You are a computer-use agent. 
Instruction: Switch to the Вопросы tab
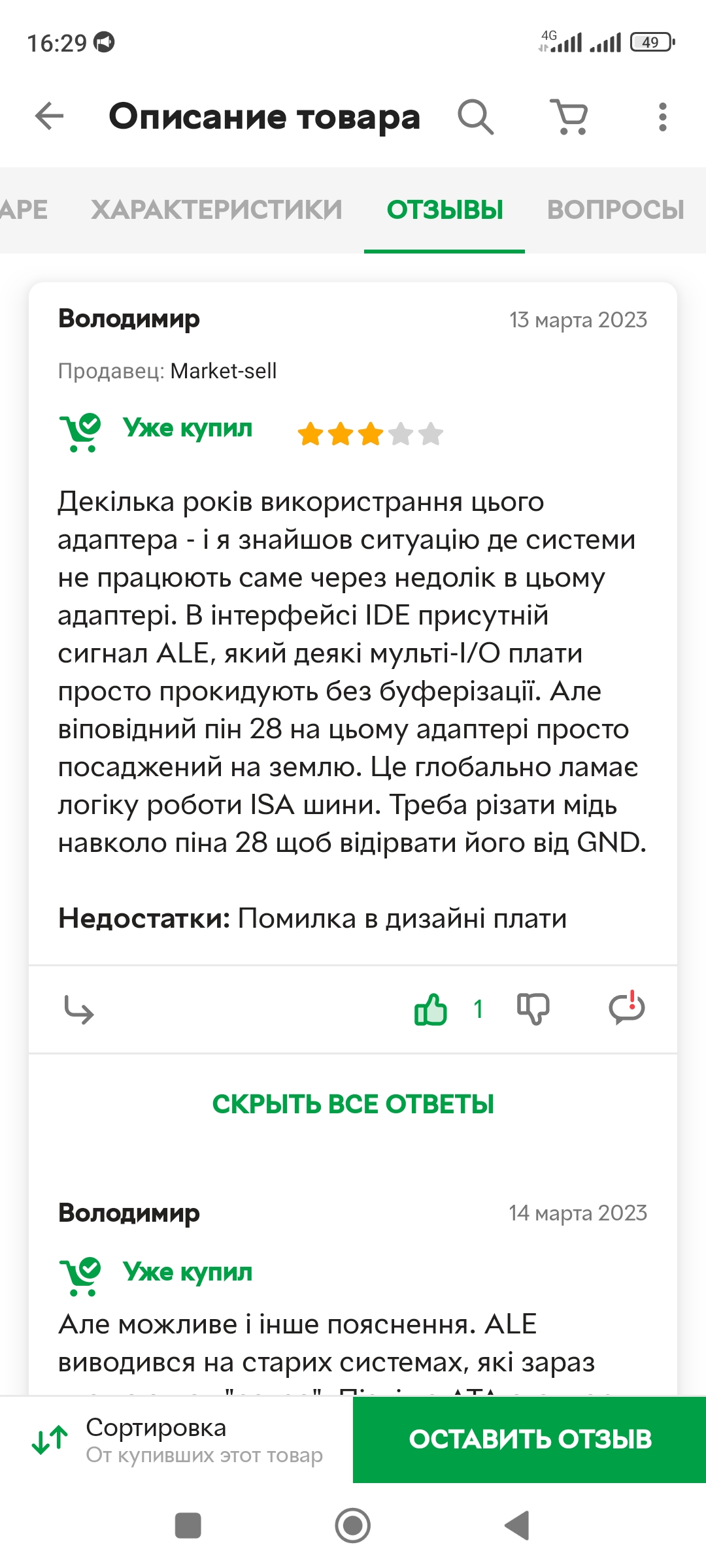(x=616, y=210)
